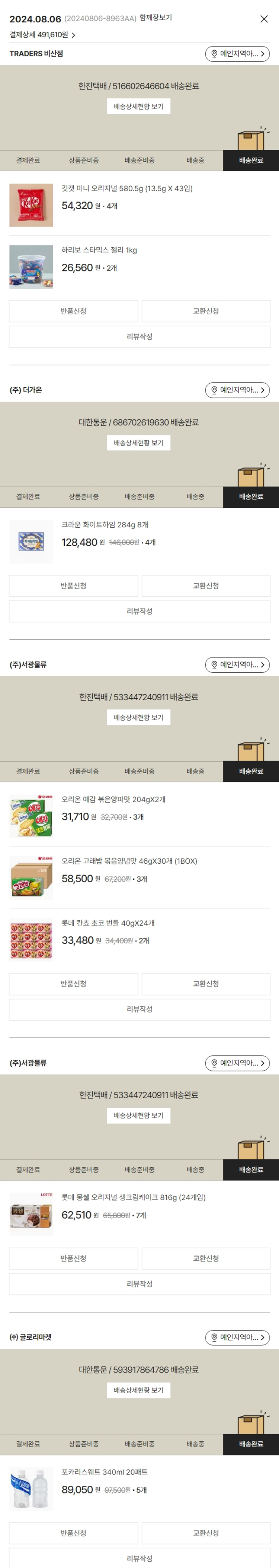Request return for TRADERS 비산점 order
The image size is (279, 1568).
[x=74, y=311]
